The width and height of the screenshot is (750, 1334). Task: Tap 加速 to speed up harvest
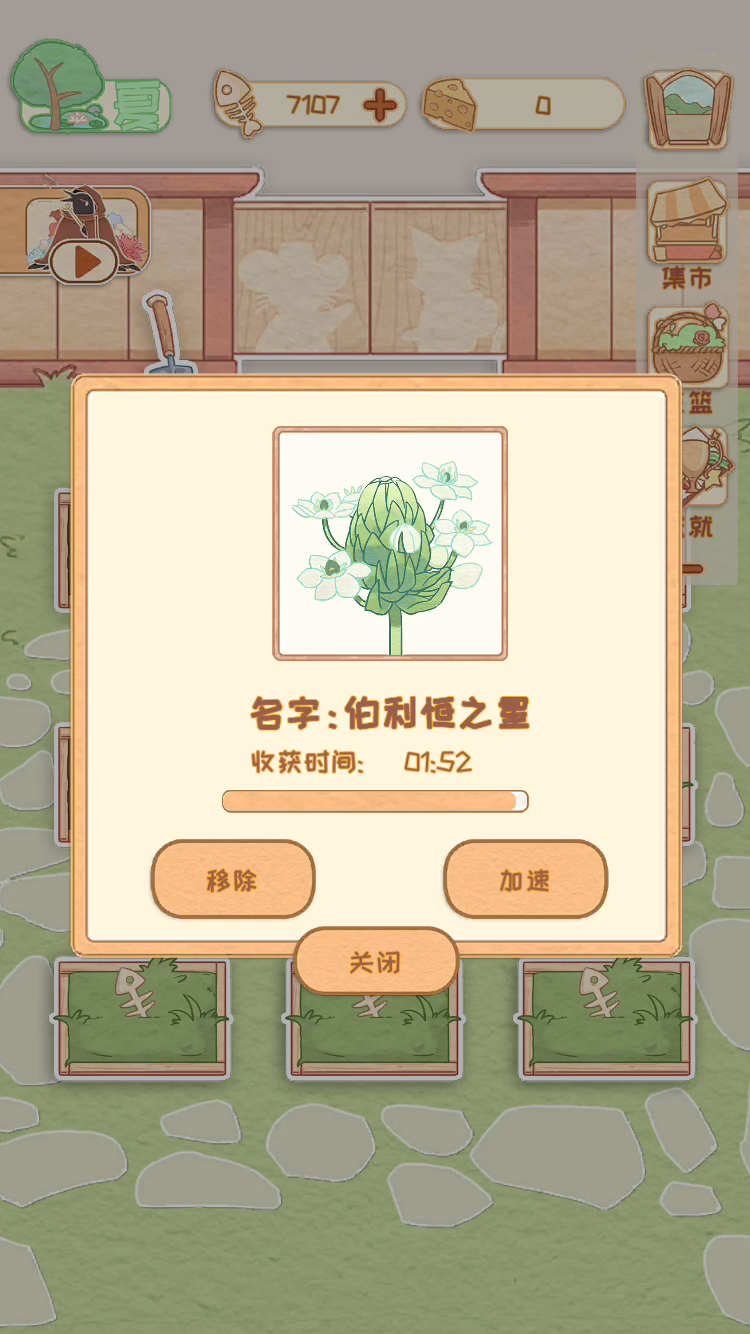pyautogui.click(x=525, y=879)
